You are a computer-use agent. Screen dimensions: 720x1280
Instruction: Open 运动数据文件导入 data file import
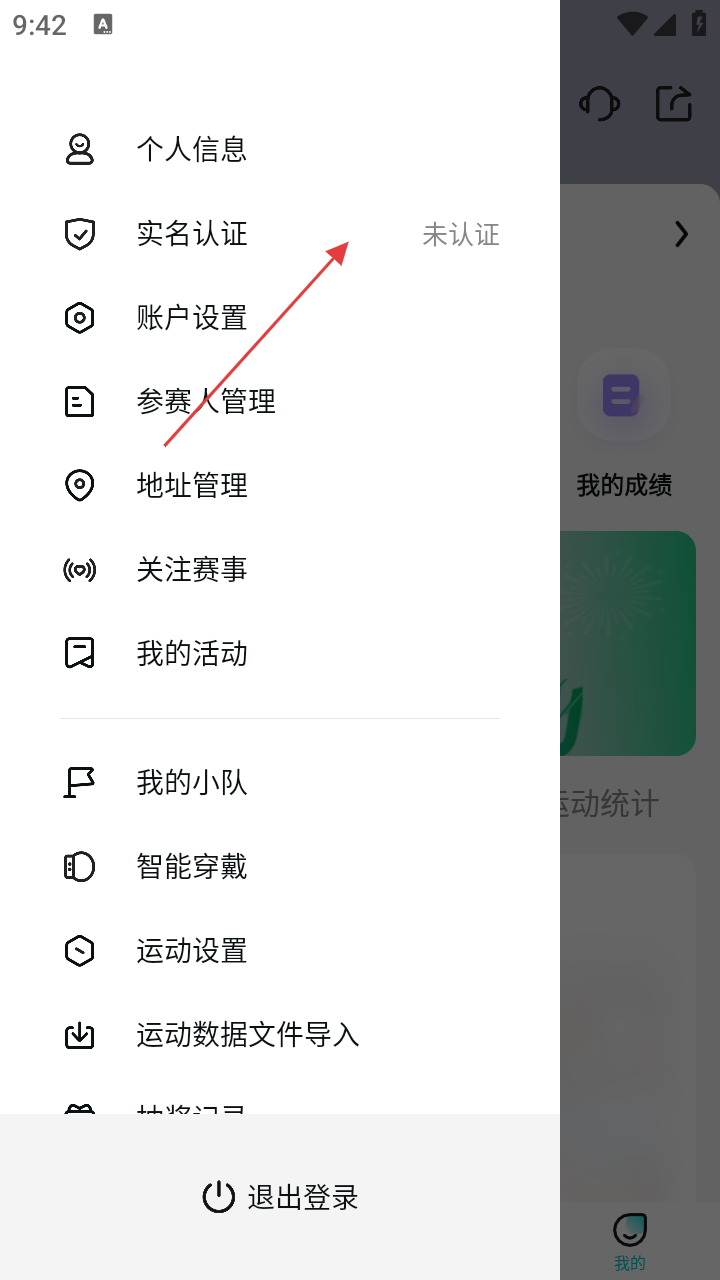pyautogui.click(x=247, y=1035)
